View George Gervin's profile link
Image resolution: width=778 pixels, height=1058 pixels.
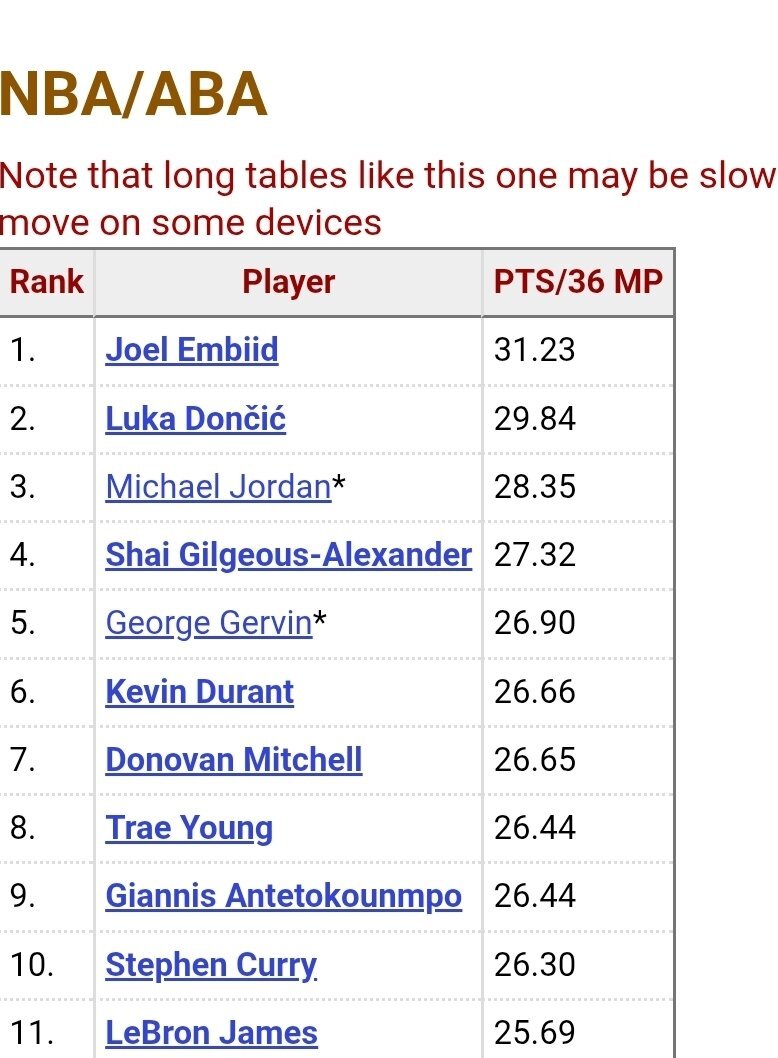coord(209,623)
